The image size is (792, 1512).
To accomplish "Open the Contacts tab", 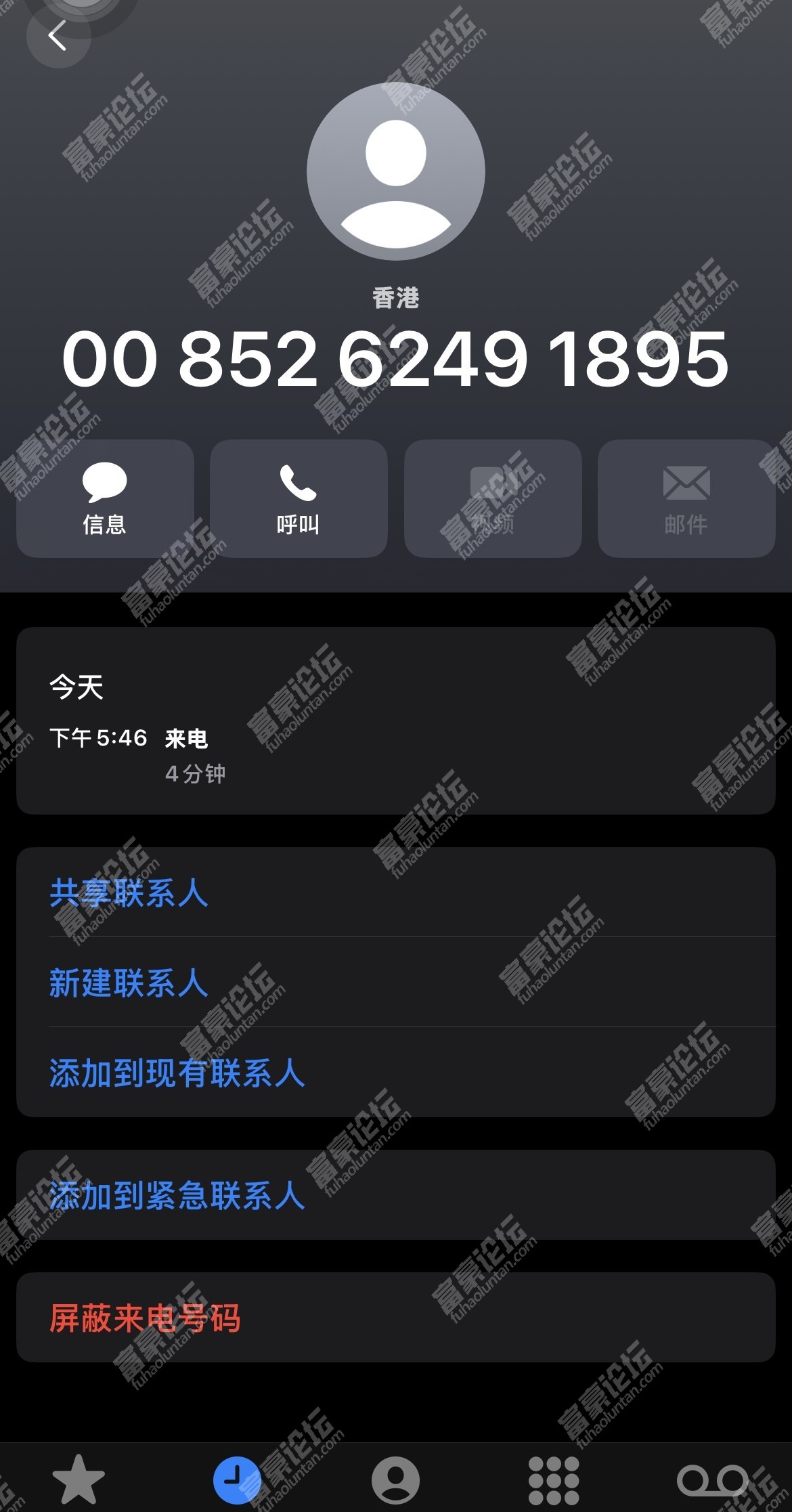I will tap(395, 1479).
